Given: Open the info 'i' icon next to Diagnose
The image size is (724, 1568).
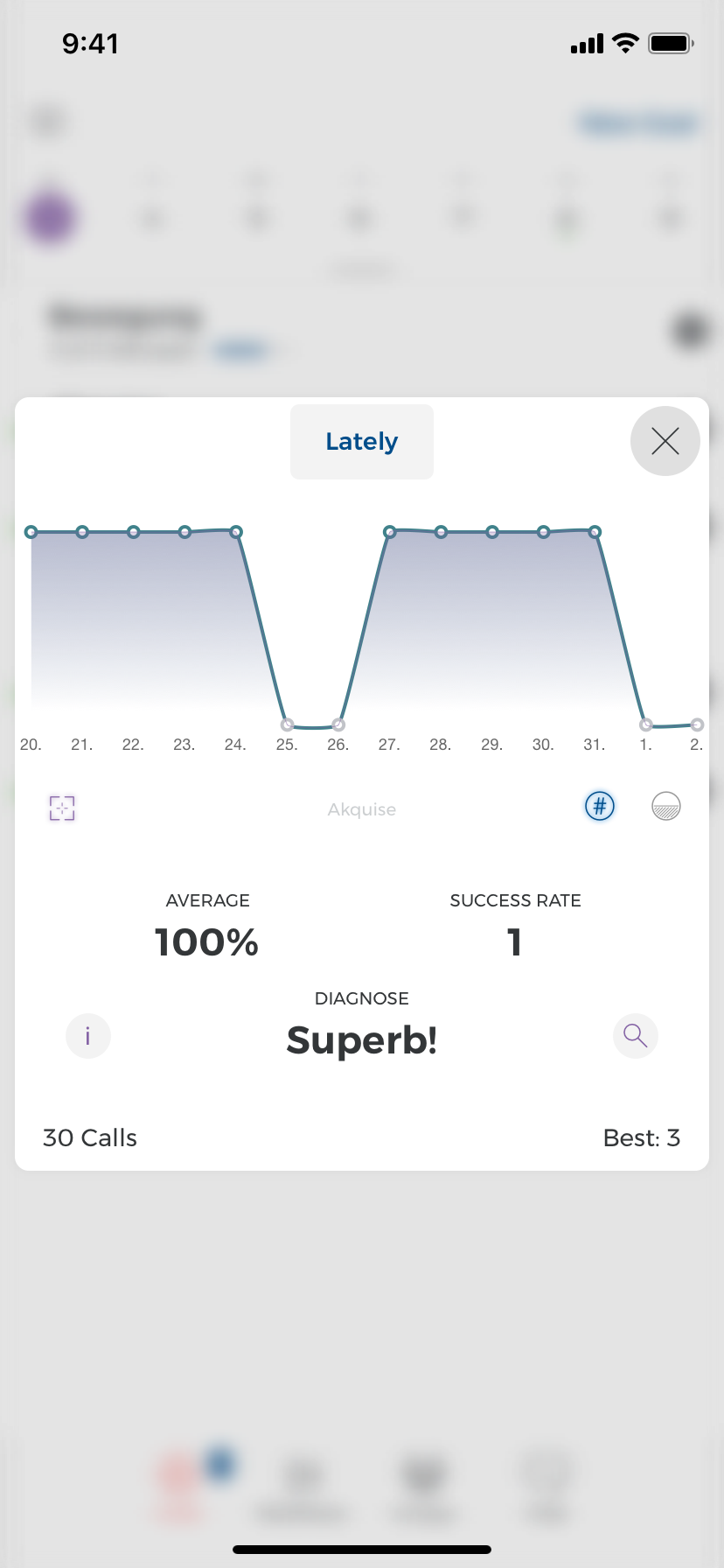Looking at the screenshot, I should (87, 1035).
